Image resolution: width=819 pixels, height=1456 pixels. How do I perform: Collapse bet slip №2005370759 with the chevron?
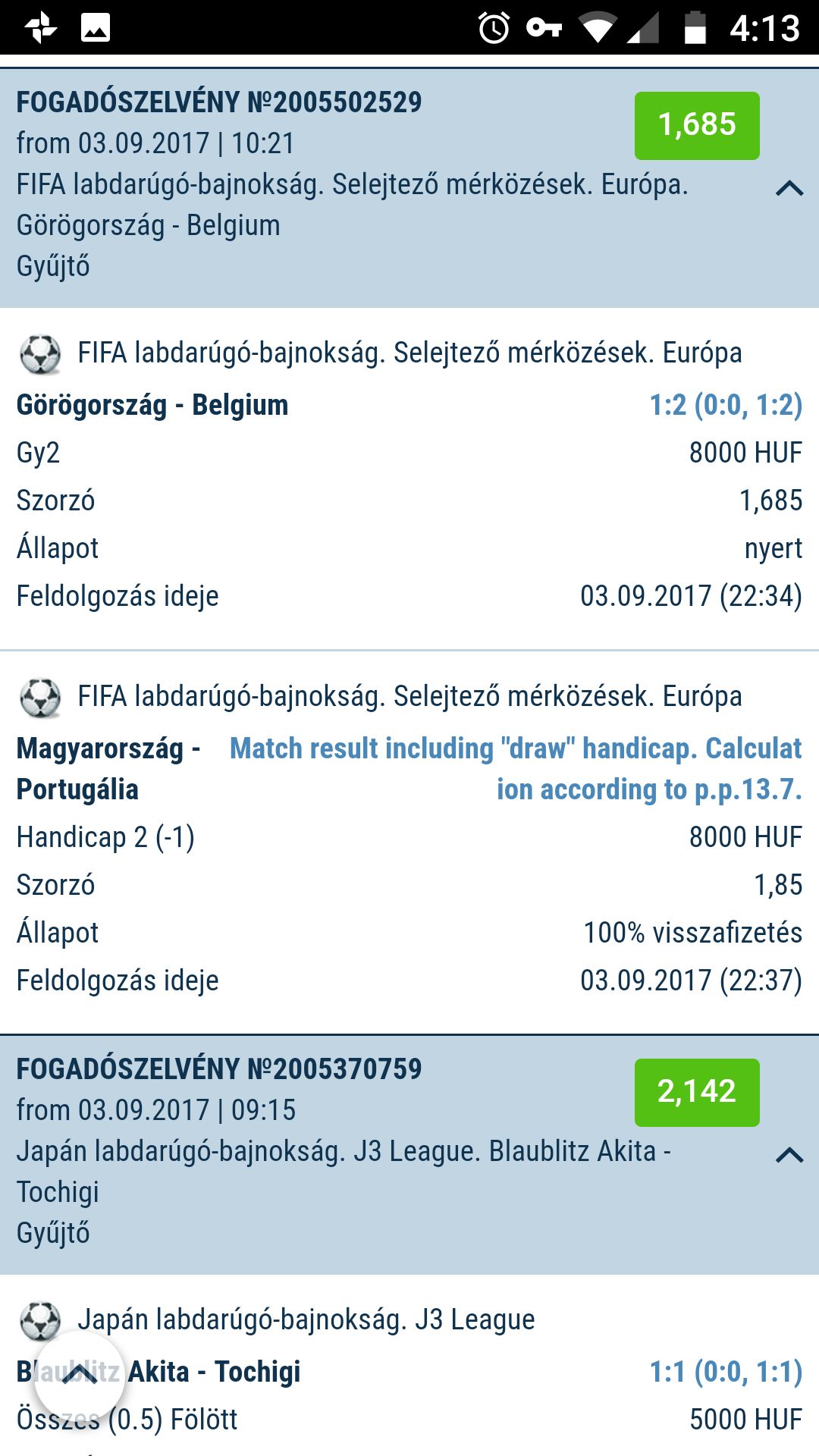coord(789,1155)
